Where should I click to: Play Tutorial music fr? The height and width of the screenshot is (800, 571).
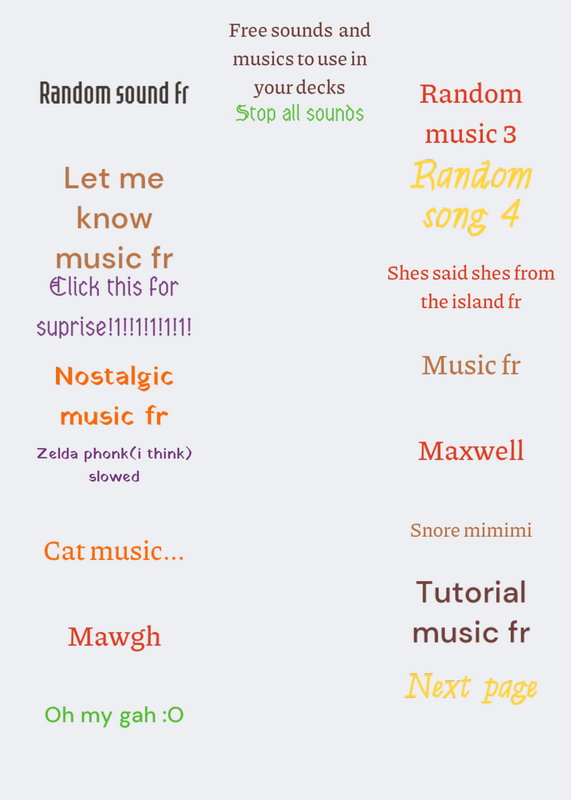click(471, 612)
